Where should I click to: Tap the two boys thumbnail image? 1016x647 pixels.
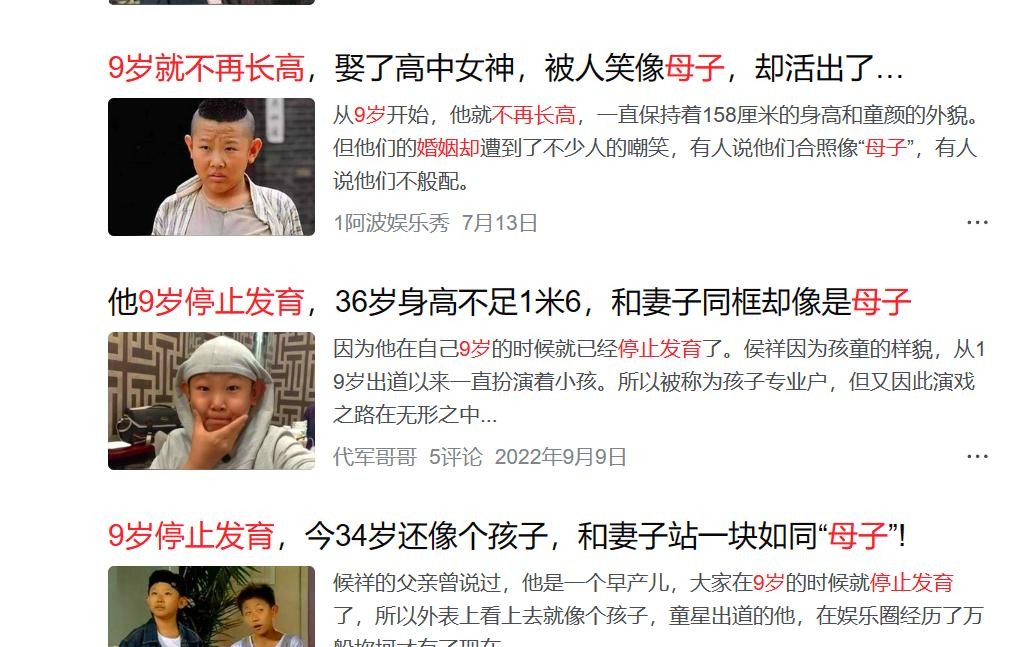211,607
